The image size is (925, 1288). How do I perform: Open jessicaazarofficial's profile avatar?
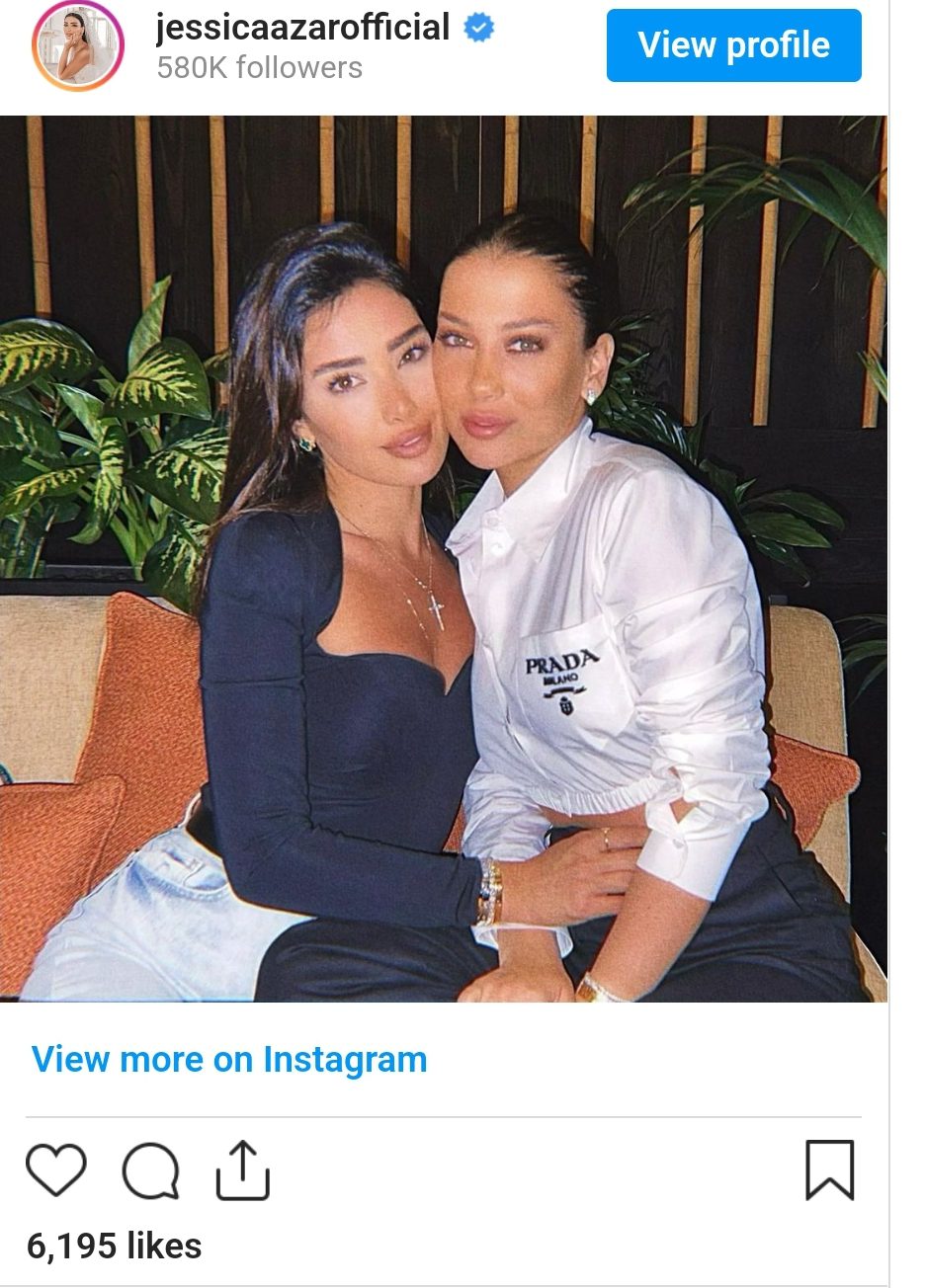78,45
